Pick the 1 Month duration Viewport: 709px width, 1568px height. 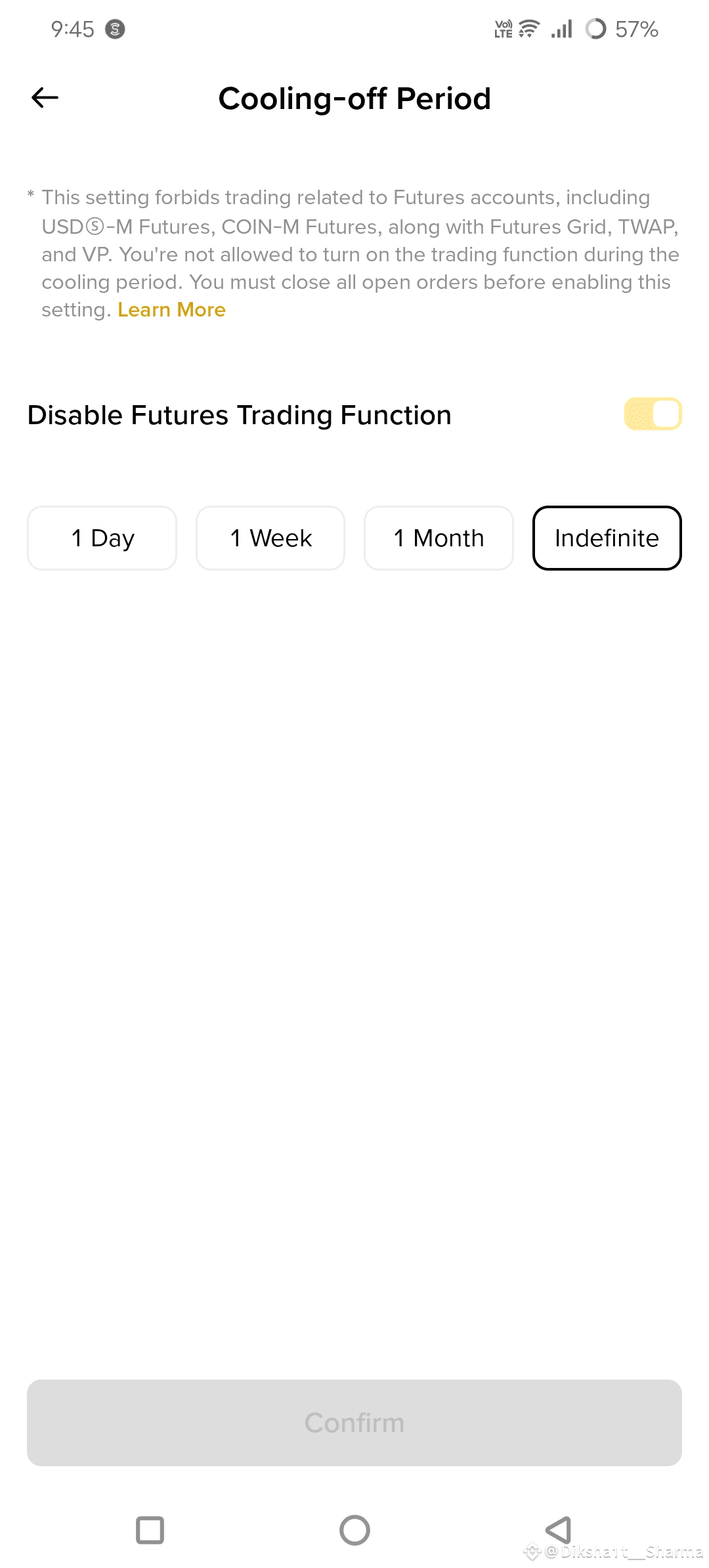click(x=439, y=538)
